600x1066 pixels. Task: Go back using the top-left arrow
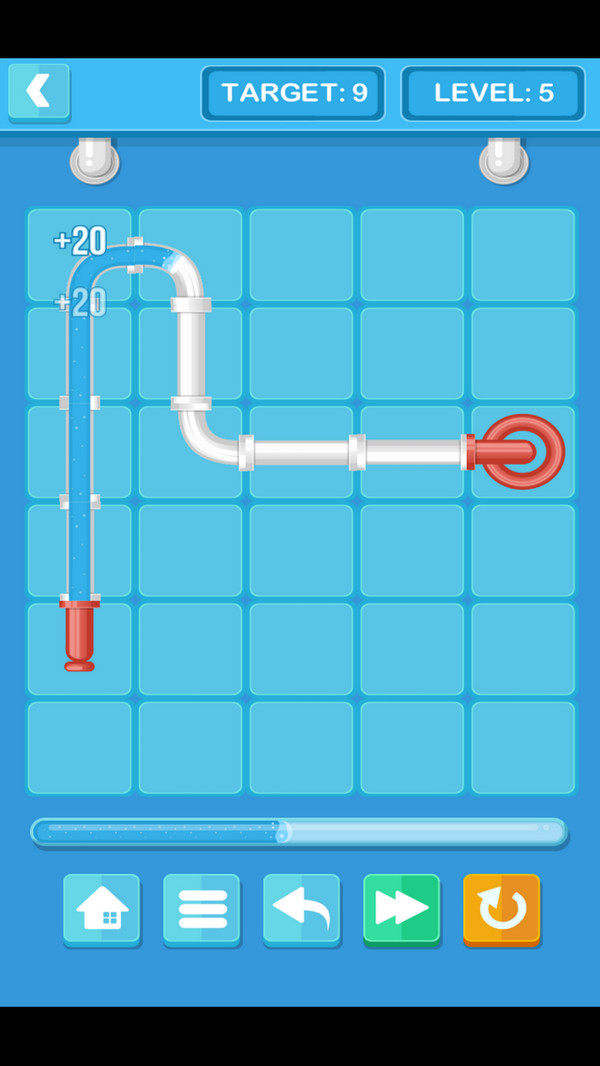[x=39, y=92]
